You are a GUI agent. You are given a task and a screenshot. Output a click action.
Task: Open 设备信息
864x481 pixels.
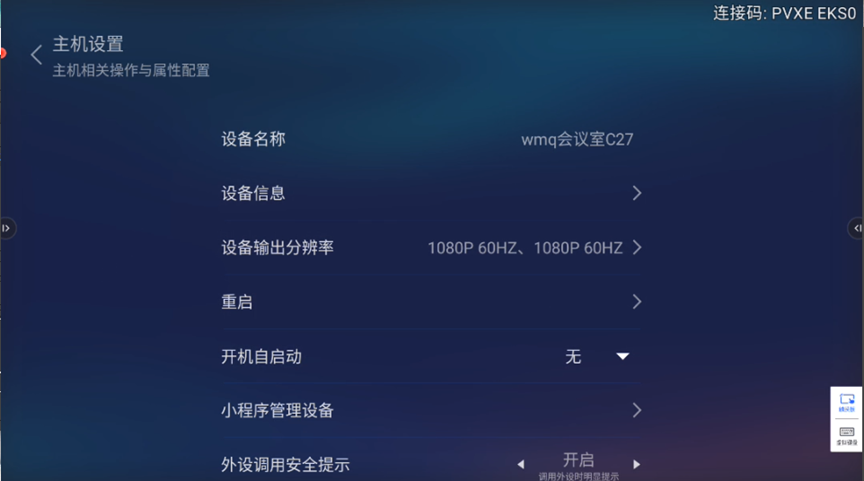(x=636, y=193)
